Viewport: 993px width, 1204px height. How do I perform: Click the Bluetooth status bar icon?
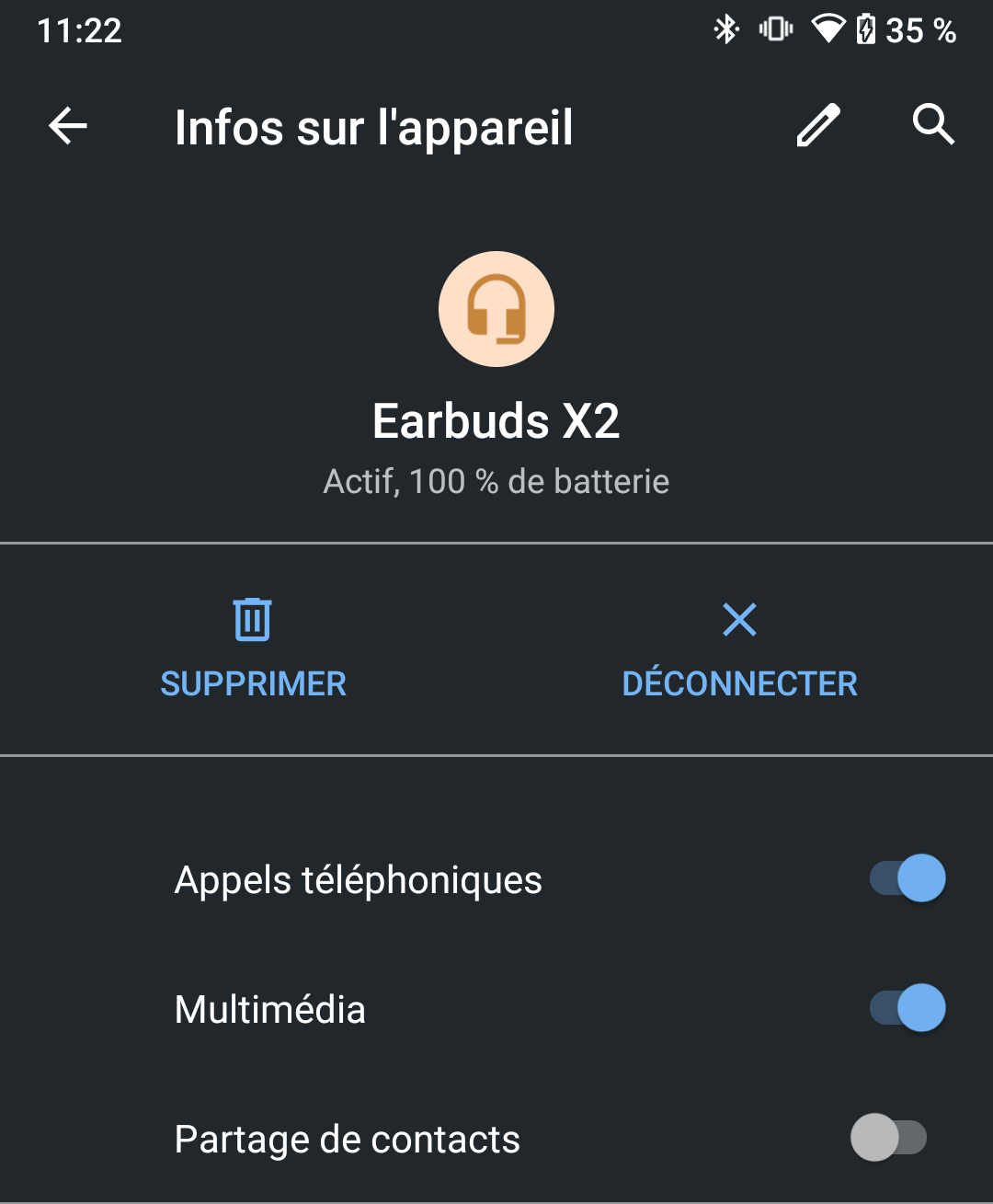tap(725, 29)
